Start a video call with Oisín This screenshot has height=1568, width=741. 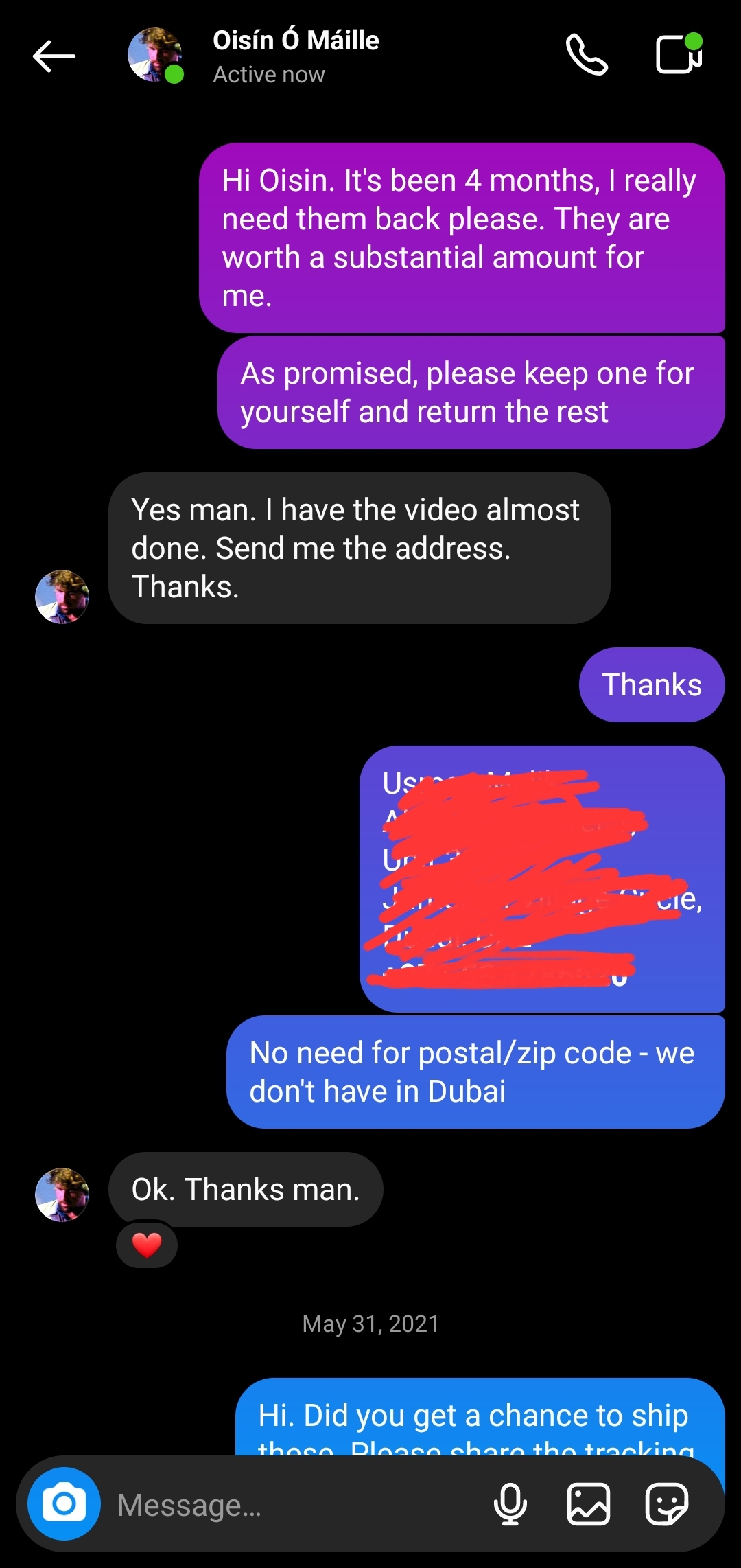click(x=679, y=54)
